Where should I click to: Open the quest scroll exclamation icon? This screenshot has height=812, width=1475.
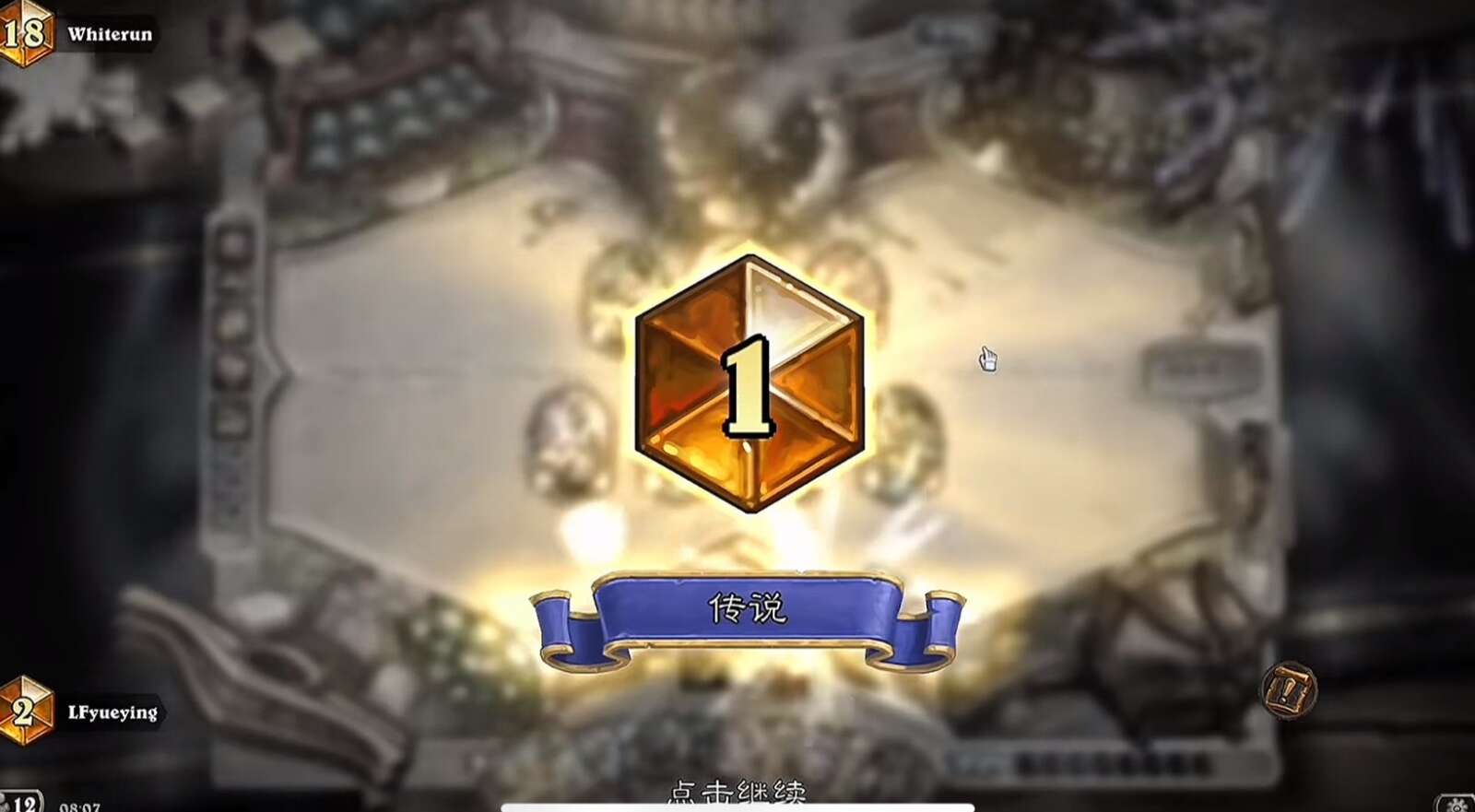[x=1286, y=688]
